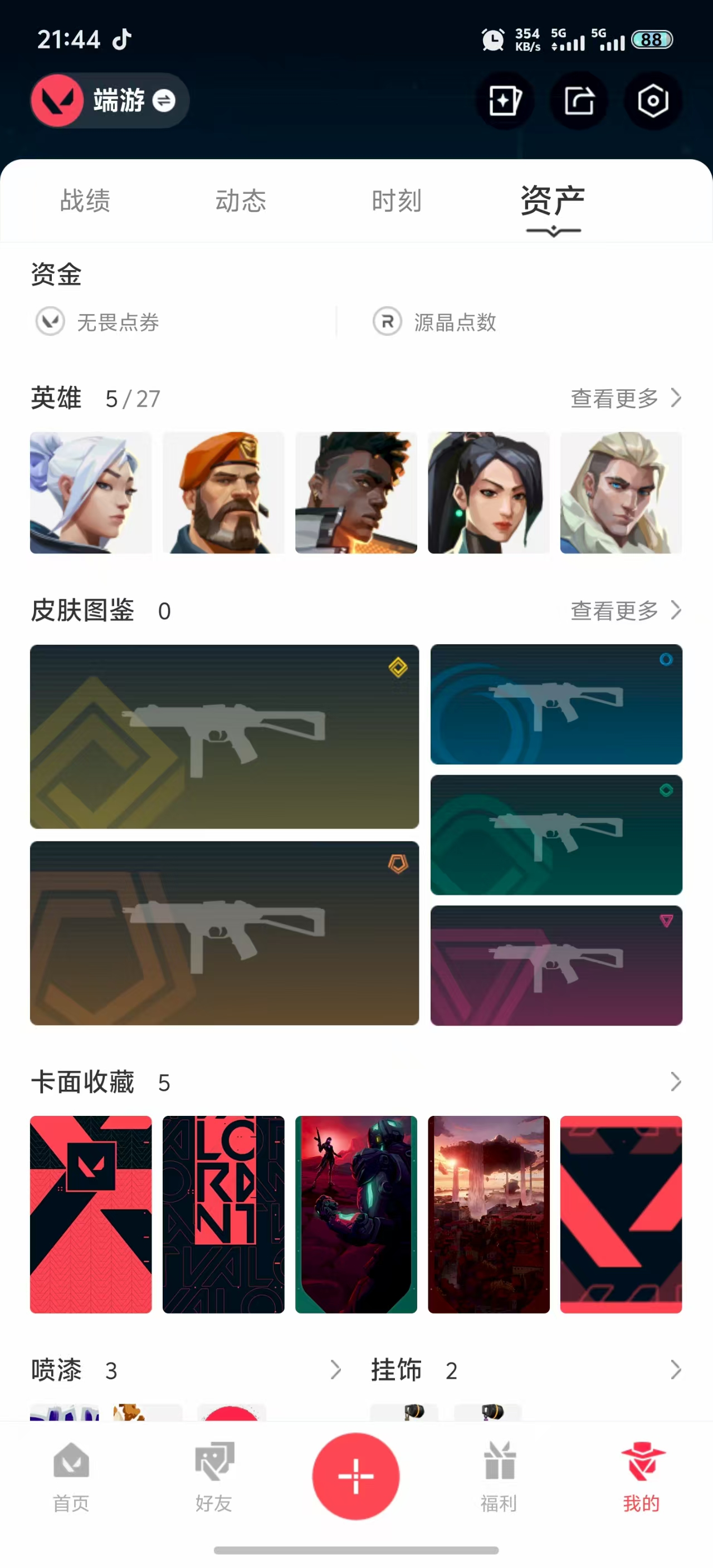This screenshot has width=713, height=1568.
Task: Select the bearded hero with orange beret
Action: coord(223,492)
